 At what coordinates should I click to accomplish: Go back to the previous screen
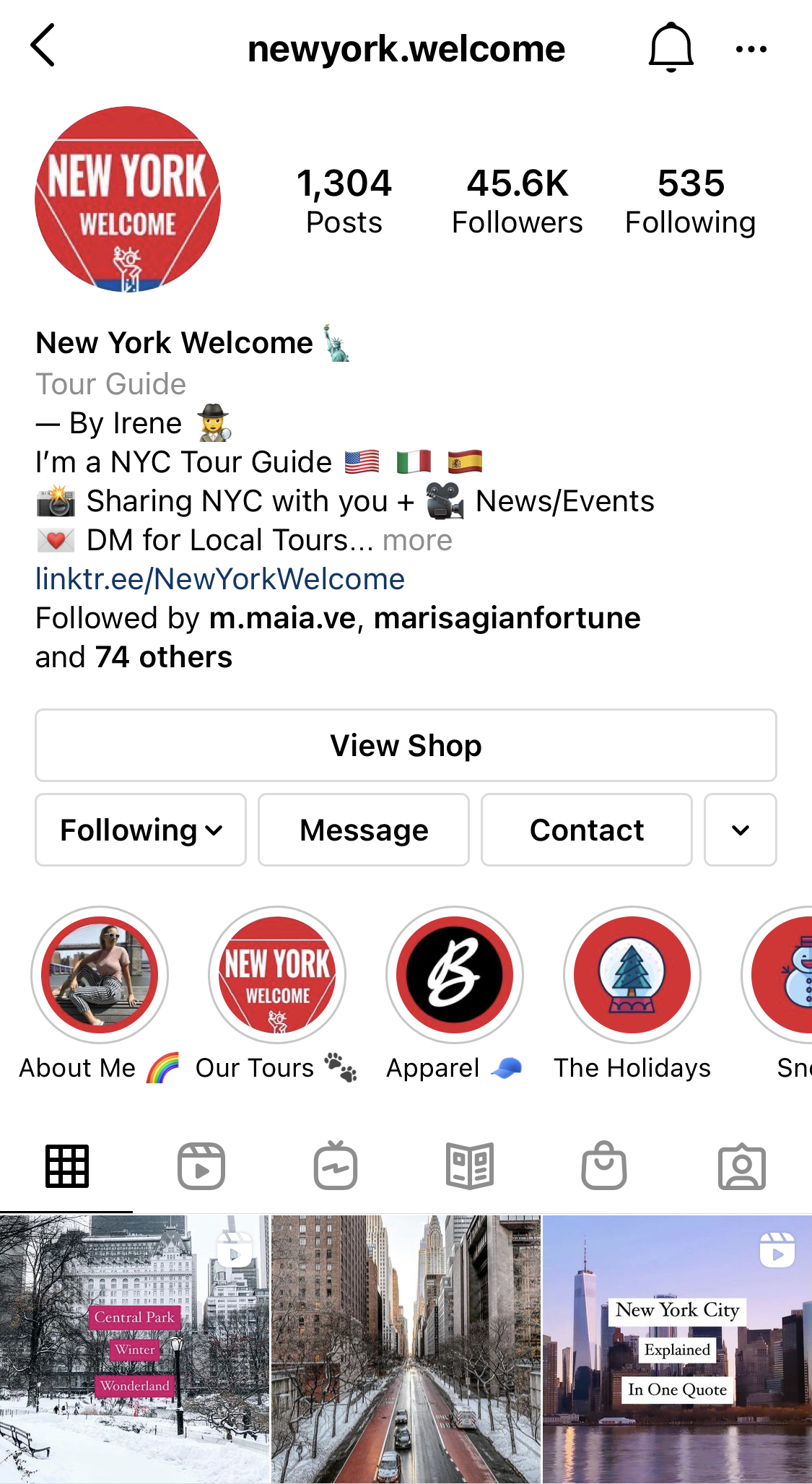click(x=43, y=45)
